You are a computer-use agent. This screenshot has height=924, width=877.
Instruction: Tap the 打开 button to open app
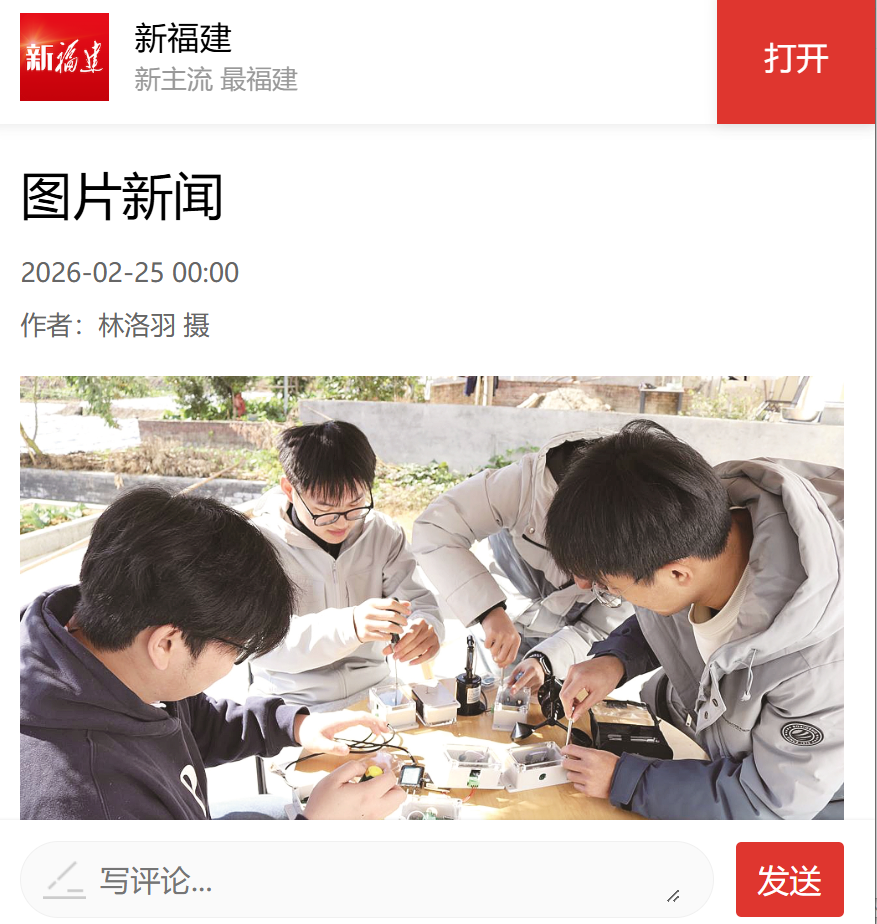[796, 60]
